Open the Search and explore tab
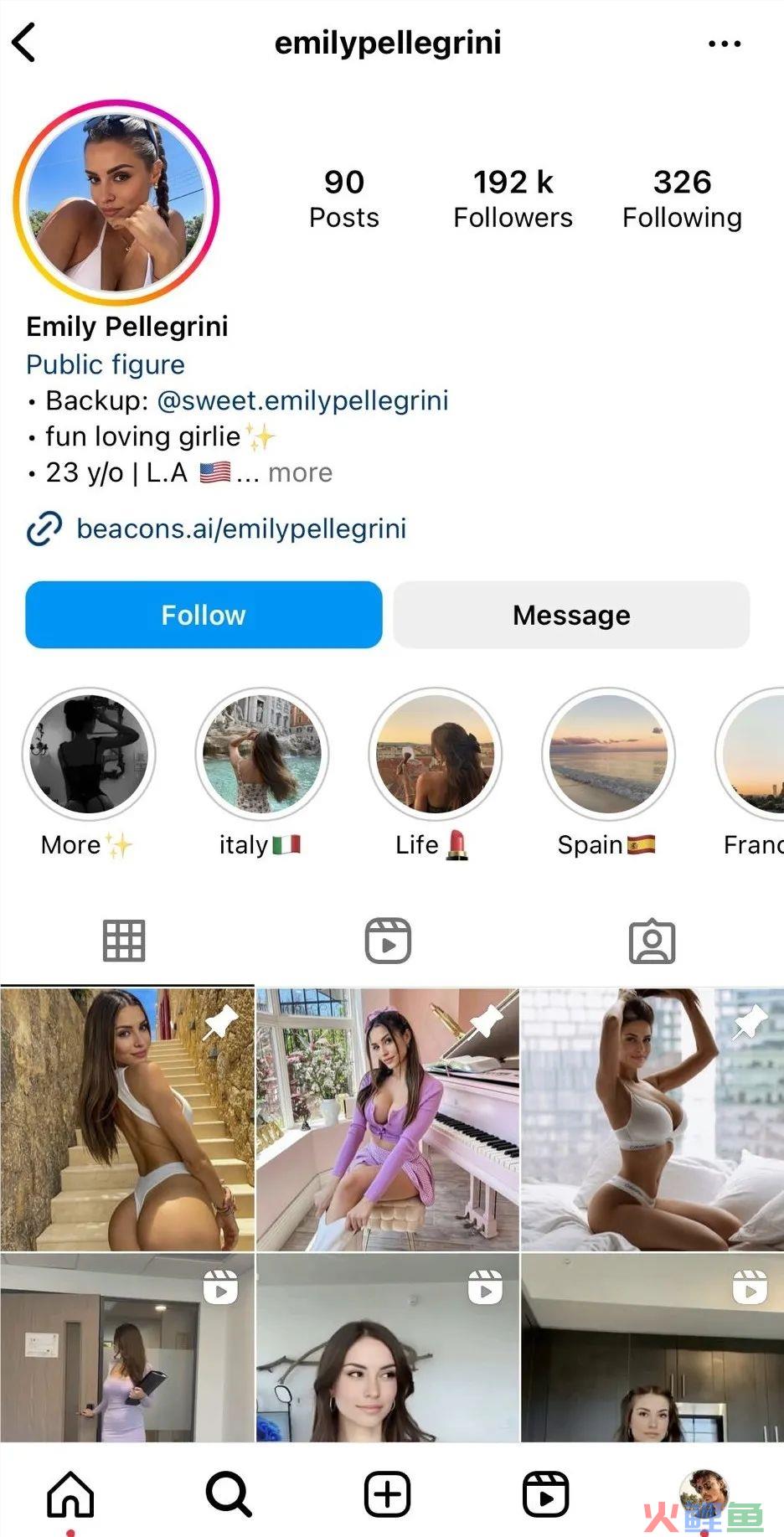The image size is (784, 1537). pos(228,1493)
